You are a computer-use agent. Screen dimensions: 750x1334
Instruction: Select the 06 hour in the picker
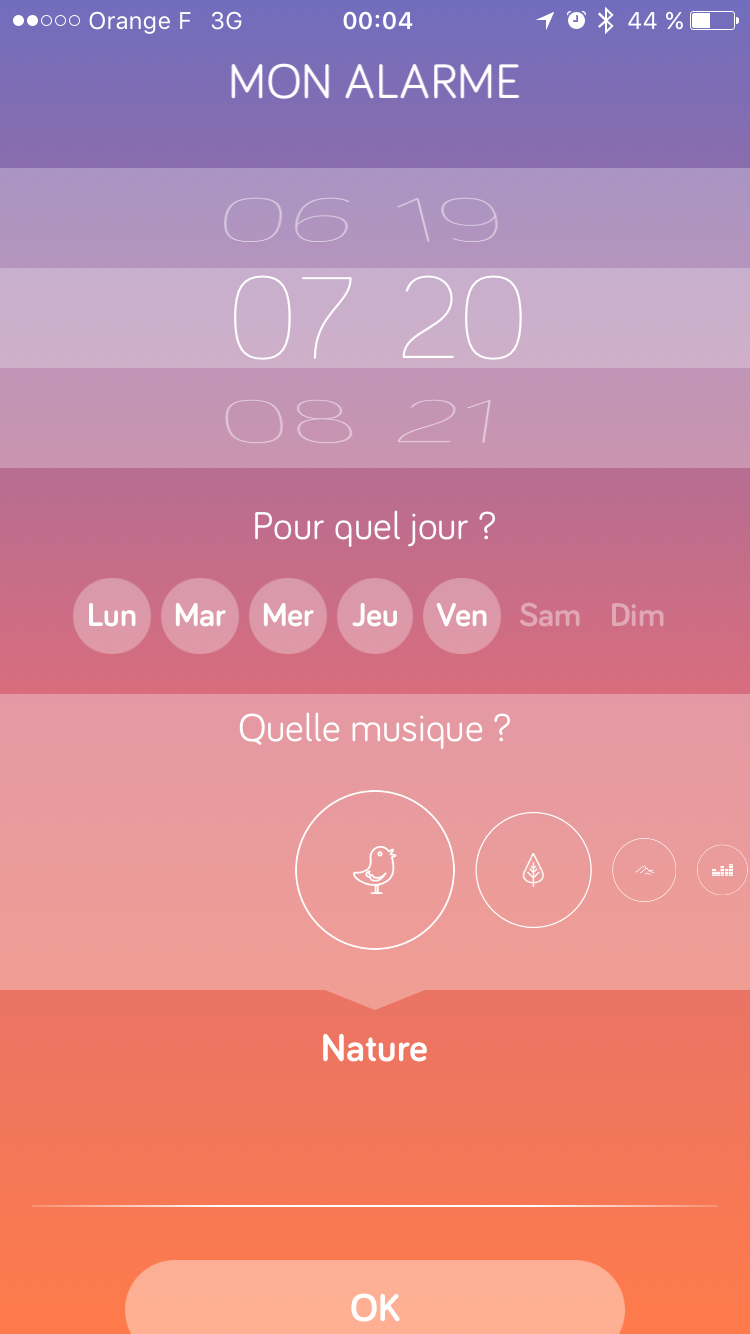[287, 220]
